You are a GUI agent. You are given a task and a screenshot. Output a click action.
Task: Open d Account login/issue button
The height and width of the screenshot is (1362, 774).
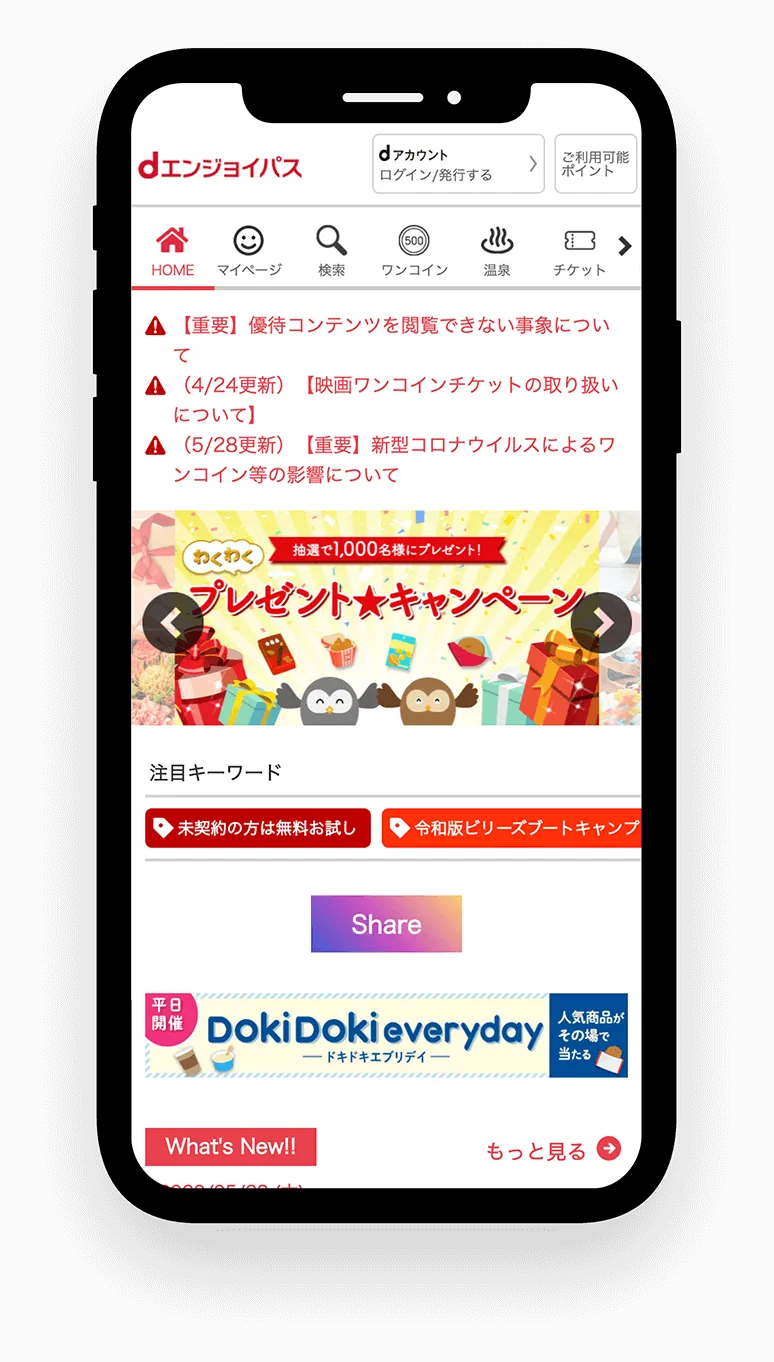(x=458, y=164)
